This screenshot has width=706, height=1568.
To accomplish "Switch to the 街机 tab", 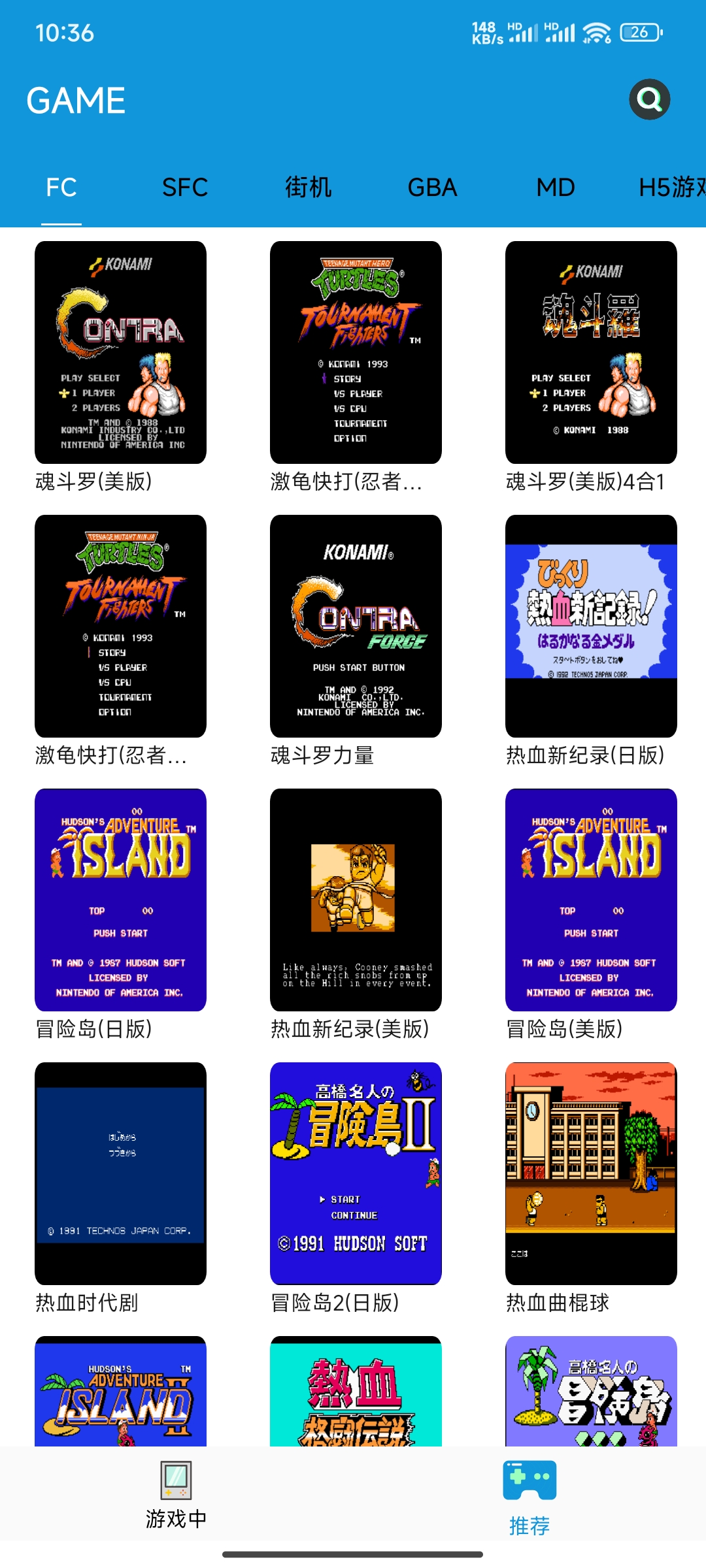I will coord(308,188).
